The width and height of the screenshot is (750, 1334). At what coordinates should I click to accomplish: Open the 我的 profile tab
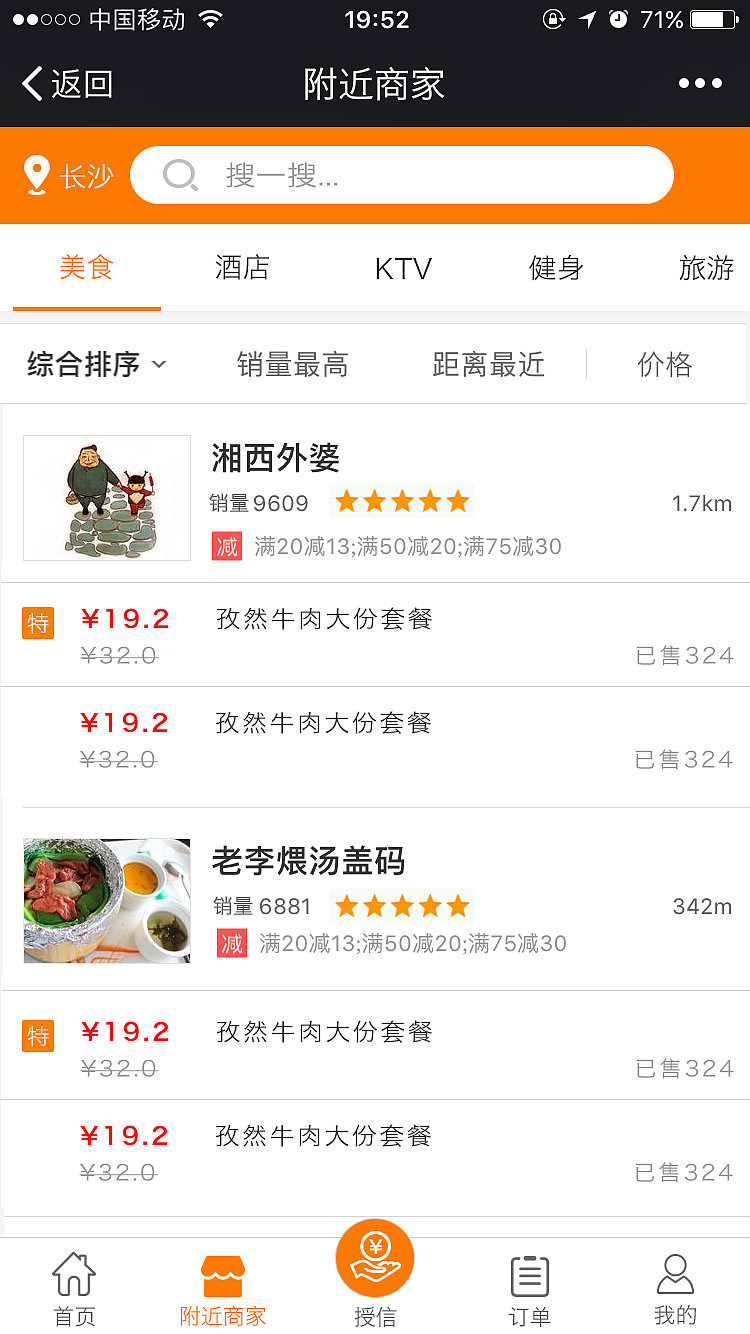675,1290
